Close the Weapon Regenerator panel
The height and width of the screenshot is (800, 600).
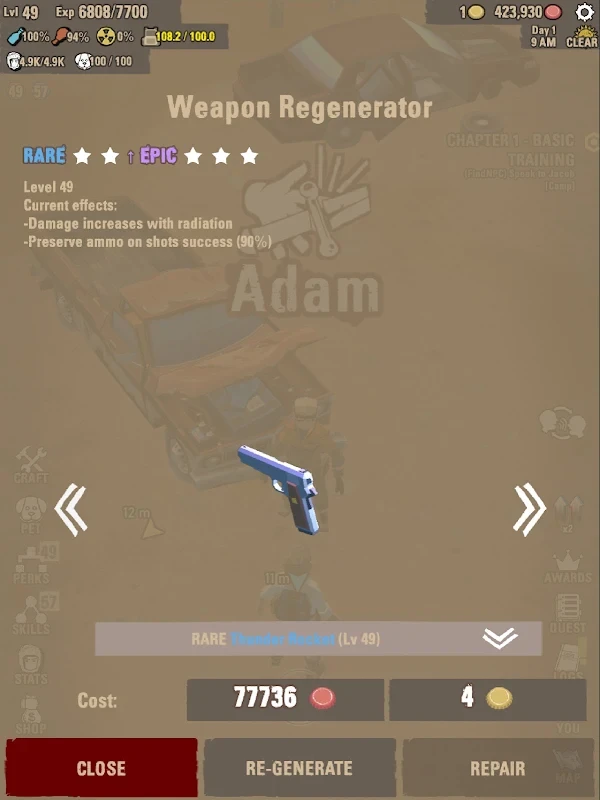(101, 768)
